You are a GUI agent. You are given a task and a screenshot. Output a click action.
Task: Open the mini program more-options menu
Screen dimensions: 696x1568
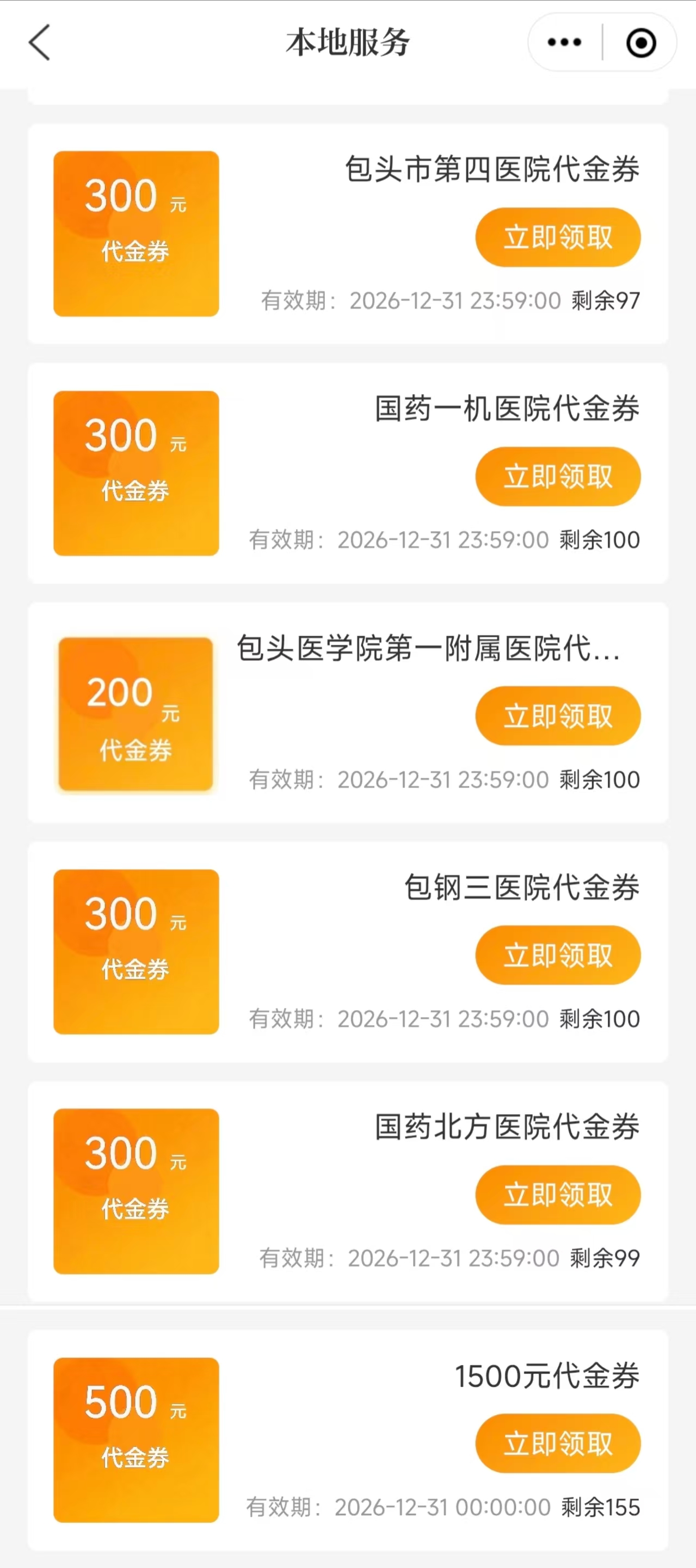564,42
